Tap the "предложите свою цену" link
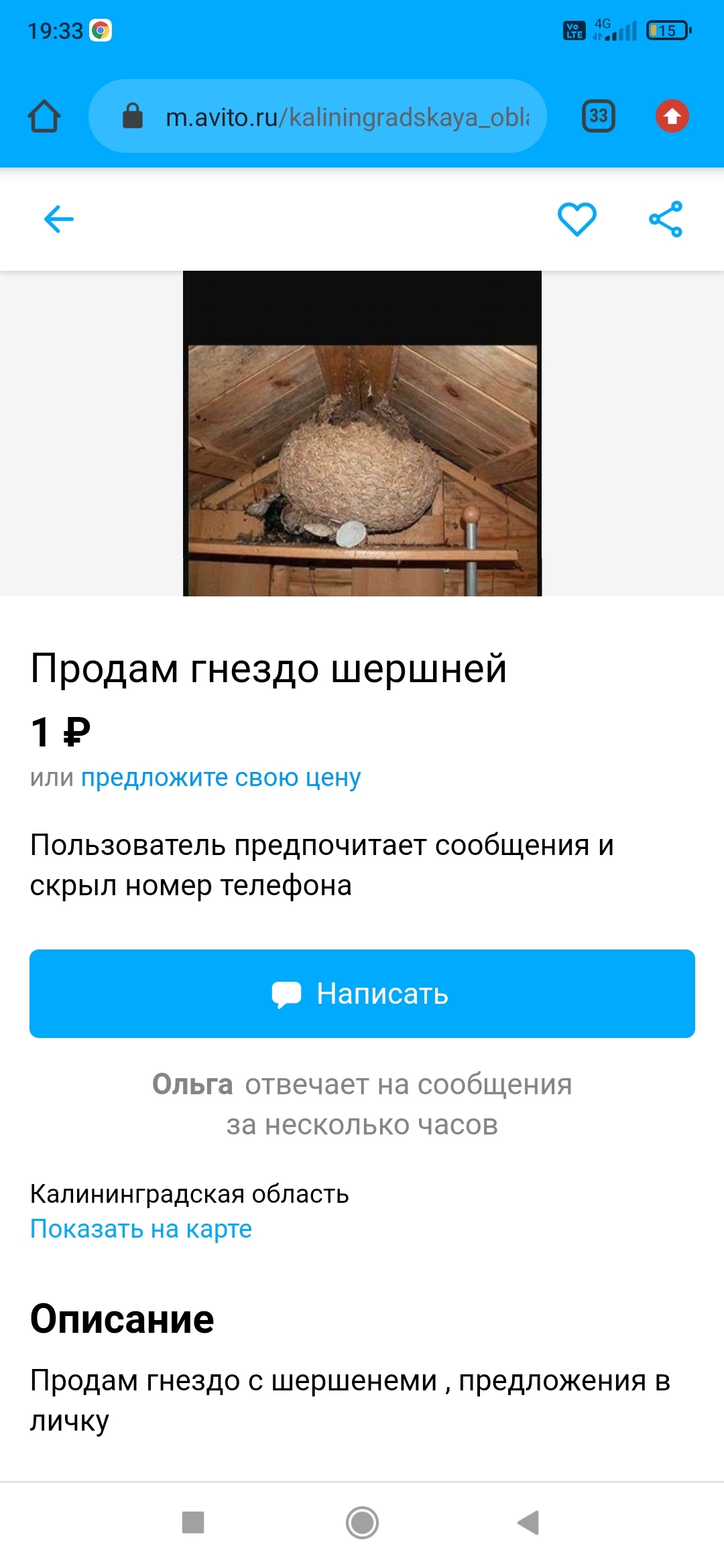Image resolution: width=724 pixels, height=1568 pixels. pyautogui.click(x=221, y=777)
